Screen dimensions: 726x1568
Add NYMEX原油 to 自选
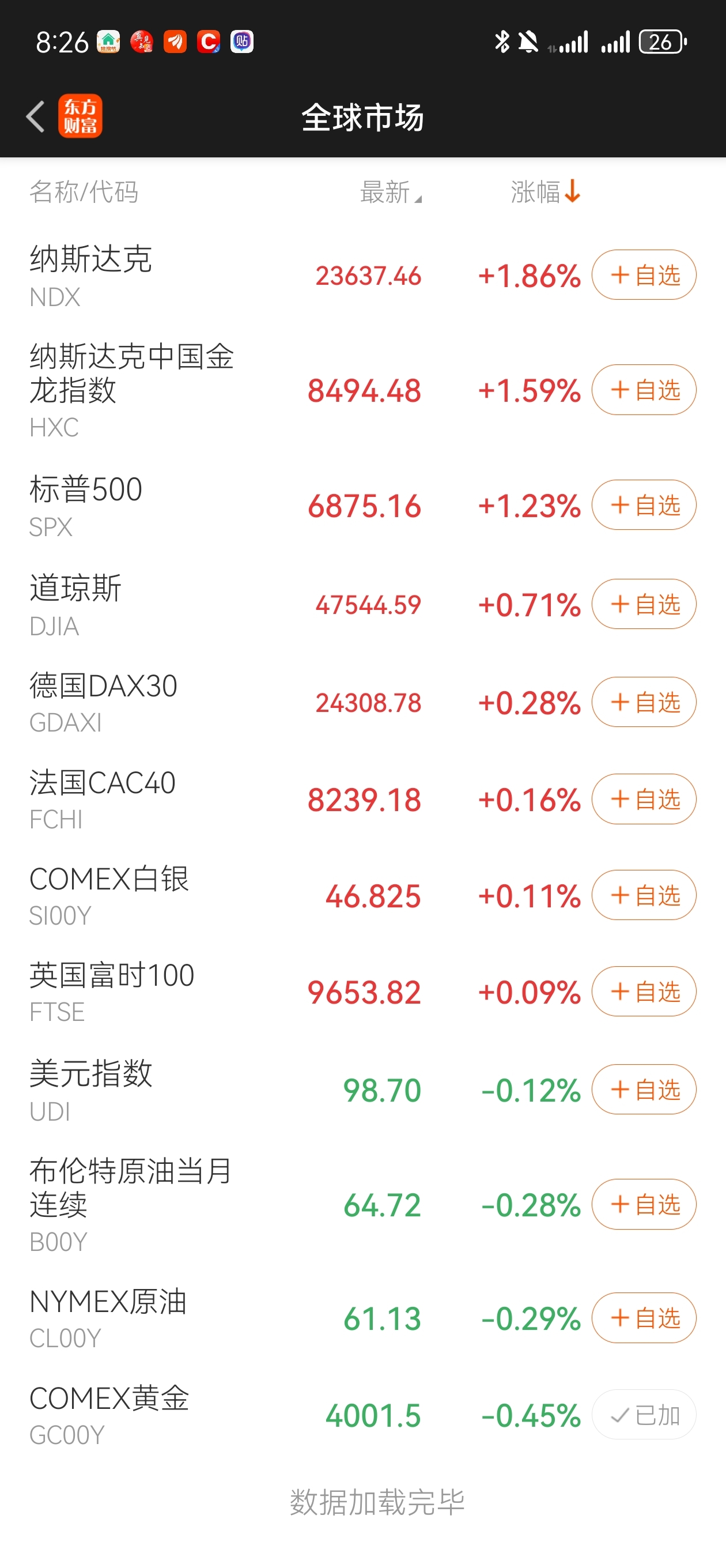(643, 1318)
